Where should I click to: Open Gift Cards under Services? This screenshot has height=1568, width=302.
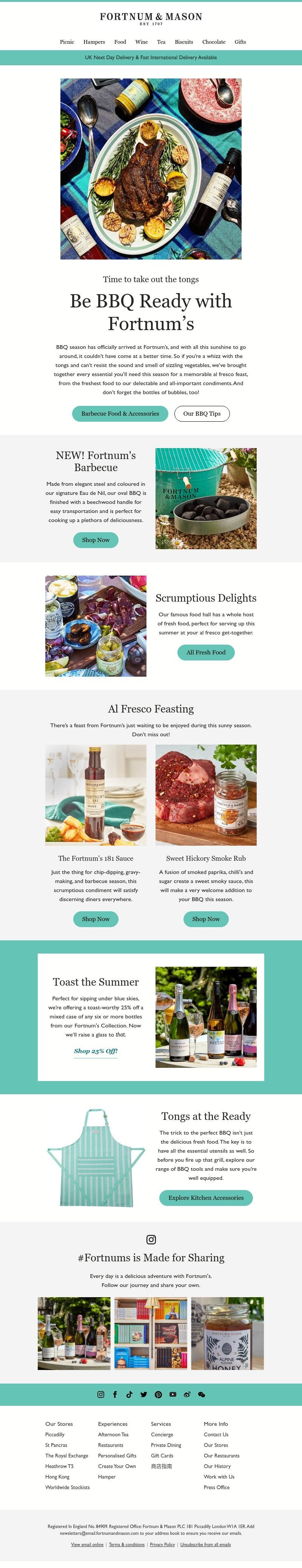pyautogui.click(x=162, y=1455)
